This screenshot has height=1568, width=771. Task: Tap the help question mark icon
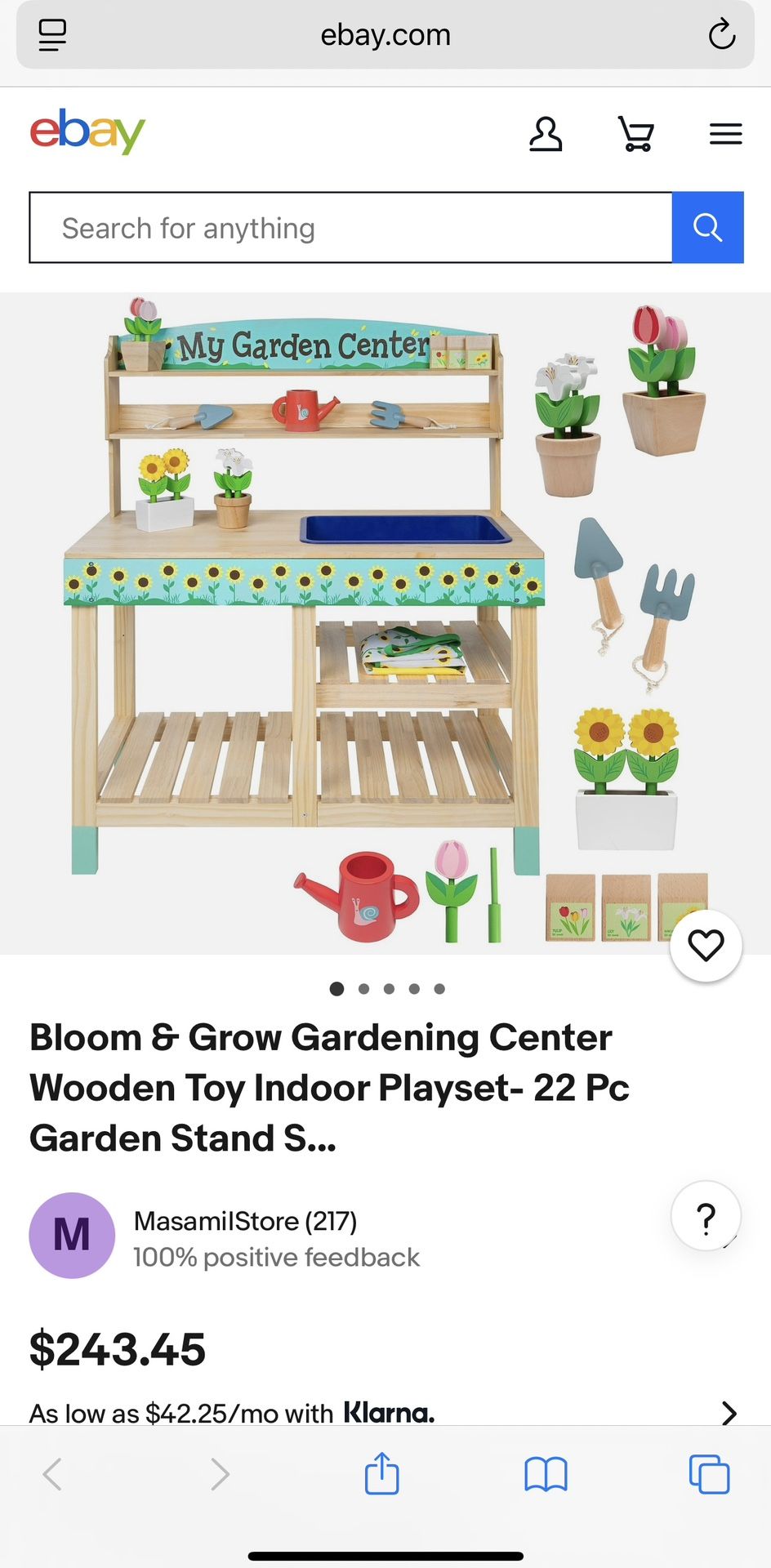706,1216
